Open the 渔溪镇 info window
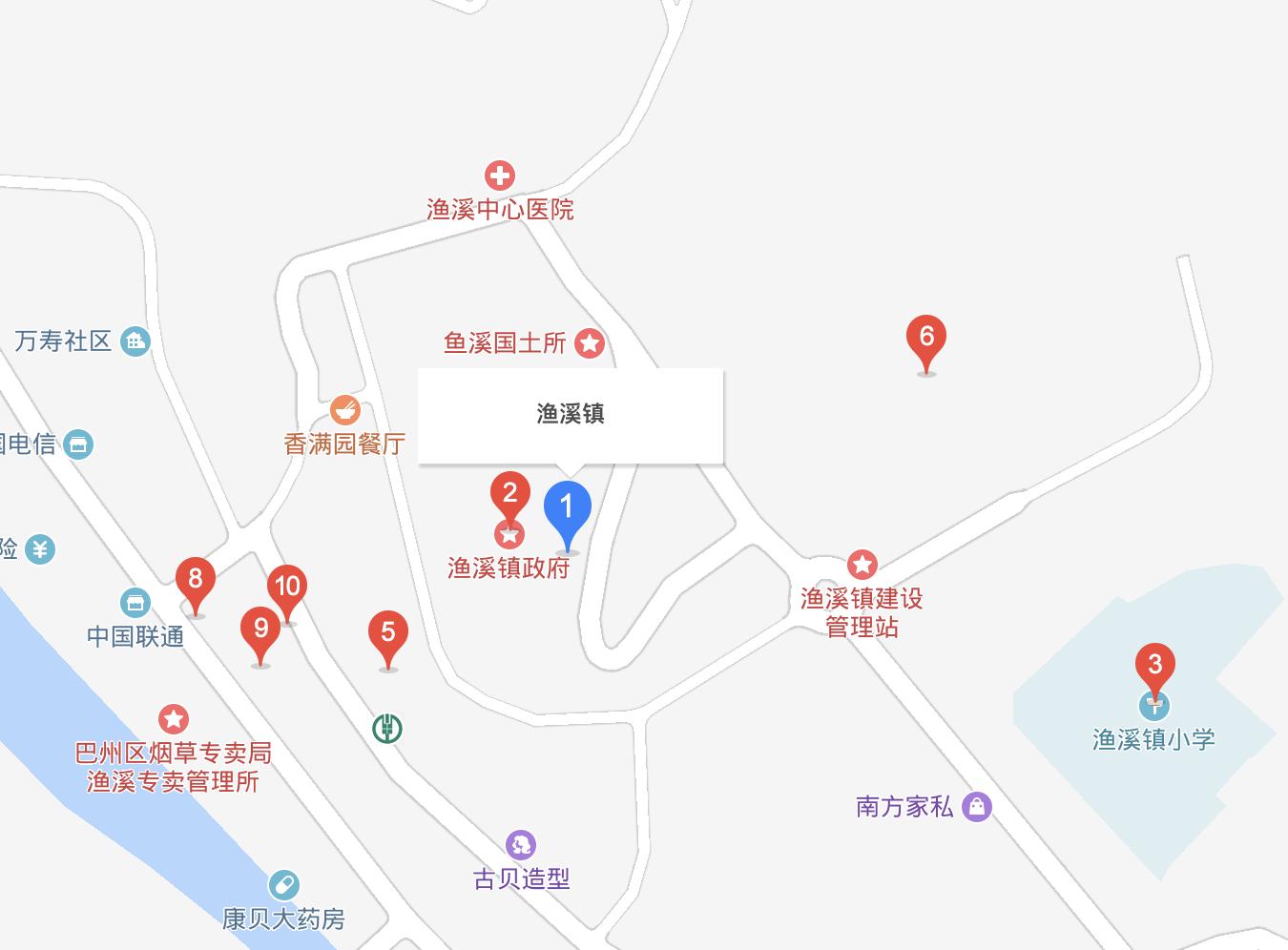The height and width of the screenshot is (950, 1288). (x=571, y=414)
